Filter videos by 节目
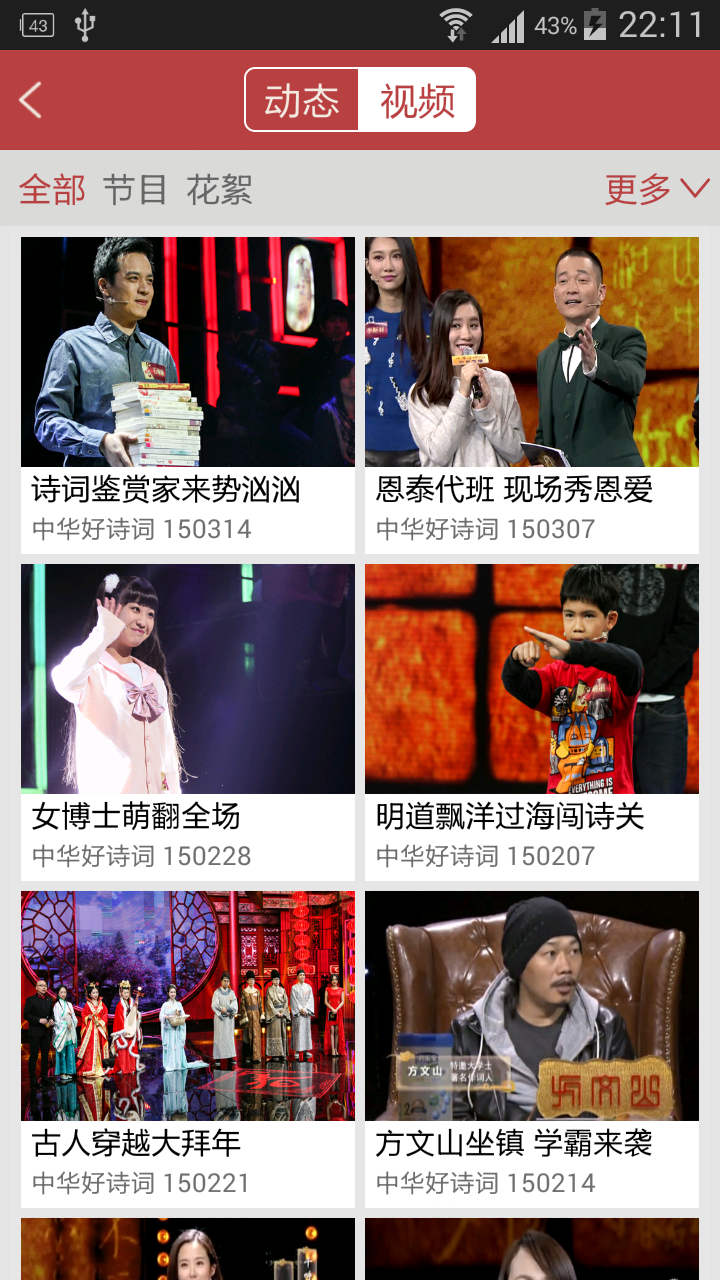 [135, 189]
